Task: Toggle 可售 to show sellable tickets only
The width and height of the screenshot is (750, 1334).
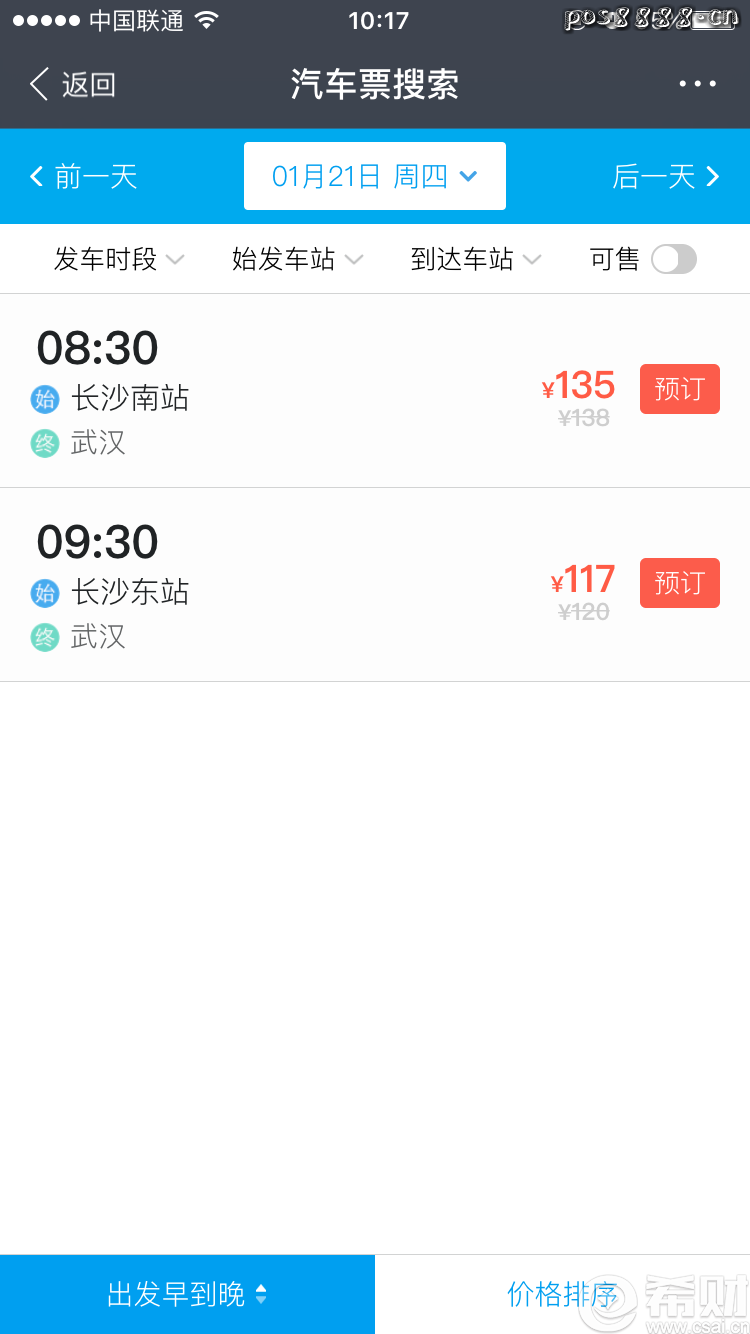Action: coord(673,259)
